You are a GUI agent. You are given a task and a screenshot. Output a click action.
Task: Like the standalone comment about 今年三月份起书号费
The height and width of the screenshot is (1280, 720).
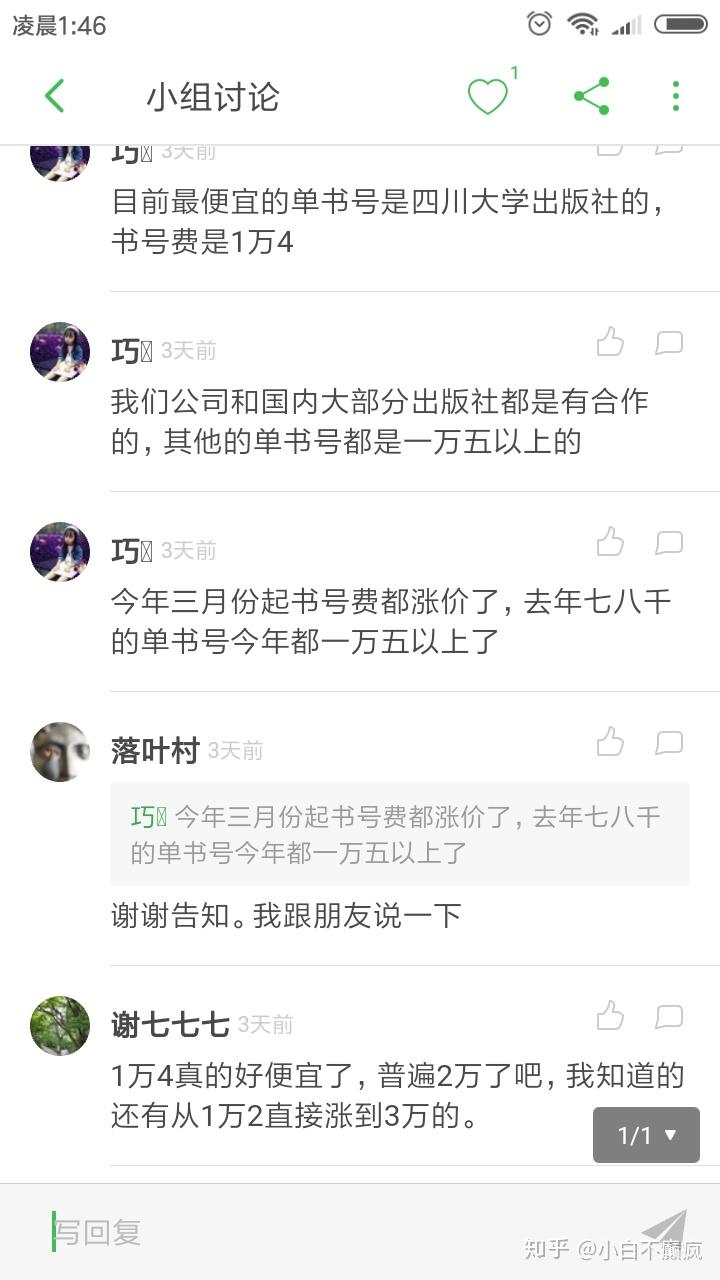tap(610, 543)
